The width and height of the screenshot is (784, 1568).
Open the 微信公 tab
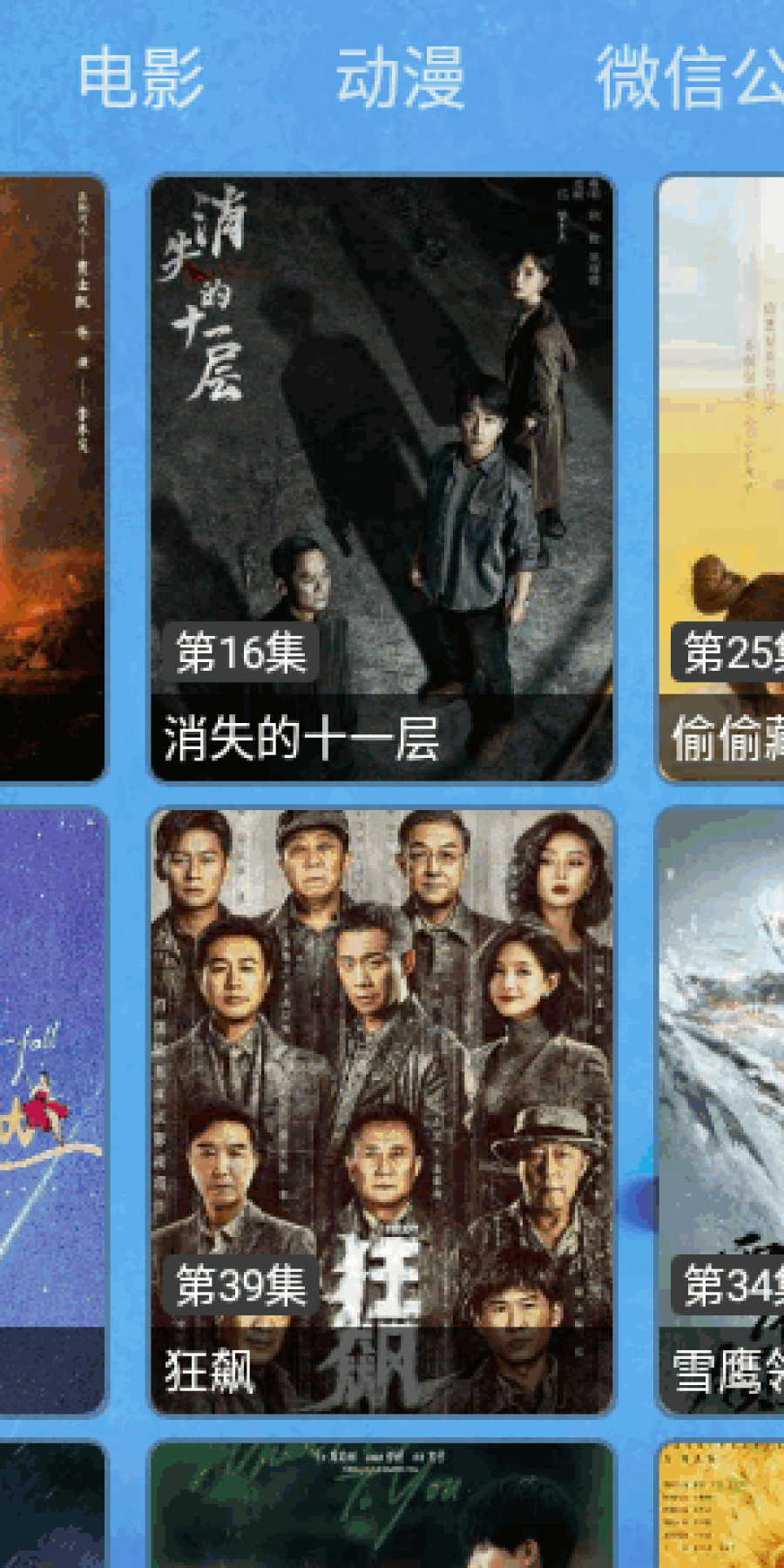click(690, 78)
